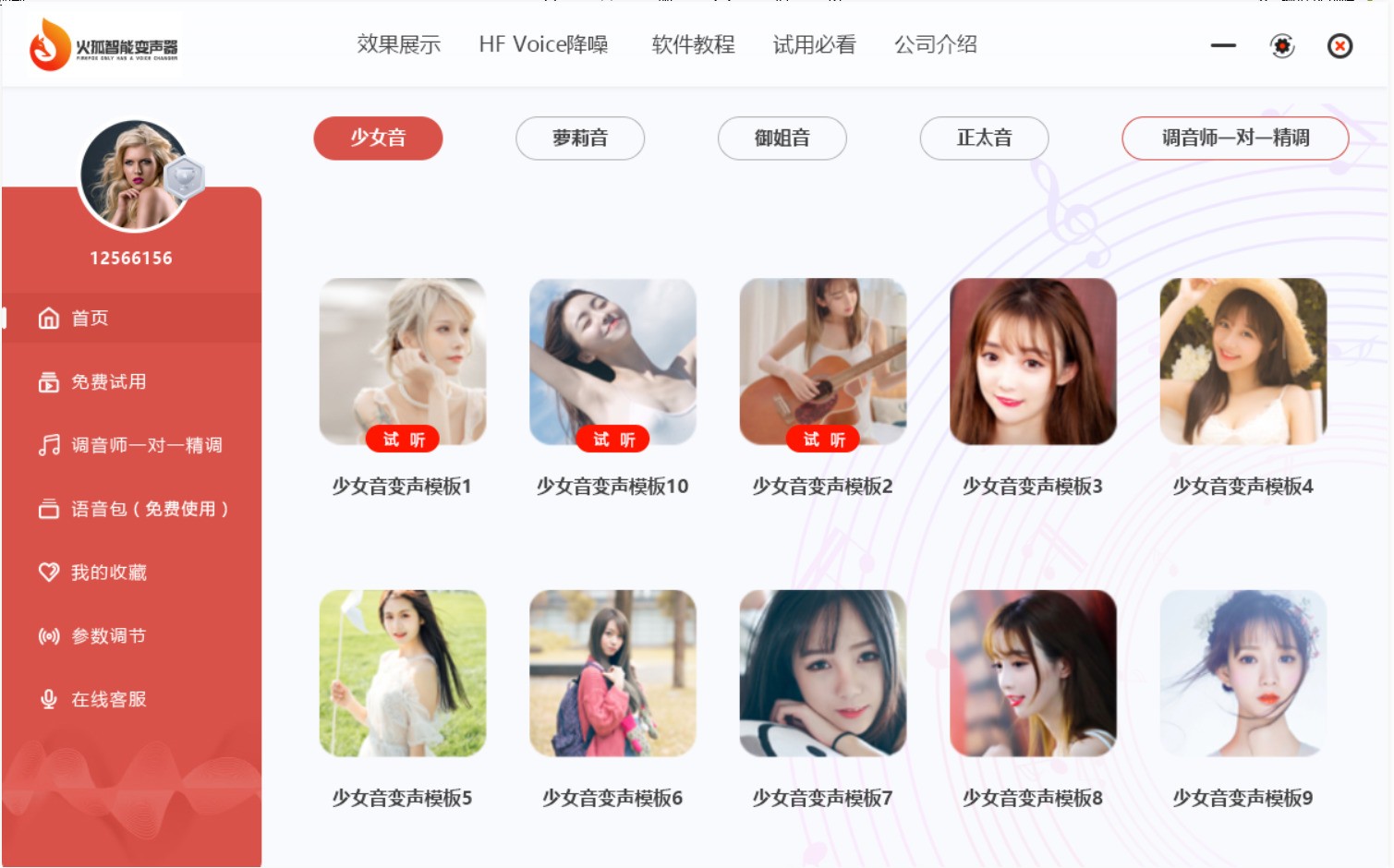Open 语音包（免费使用）
1394x868 pixels.
click(x=148, y=509)
